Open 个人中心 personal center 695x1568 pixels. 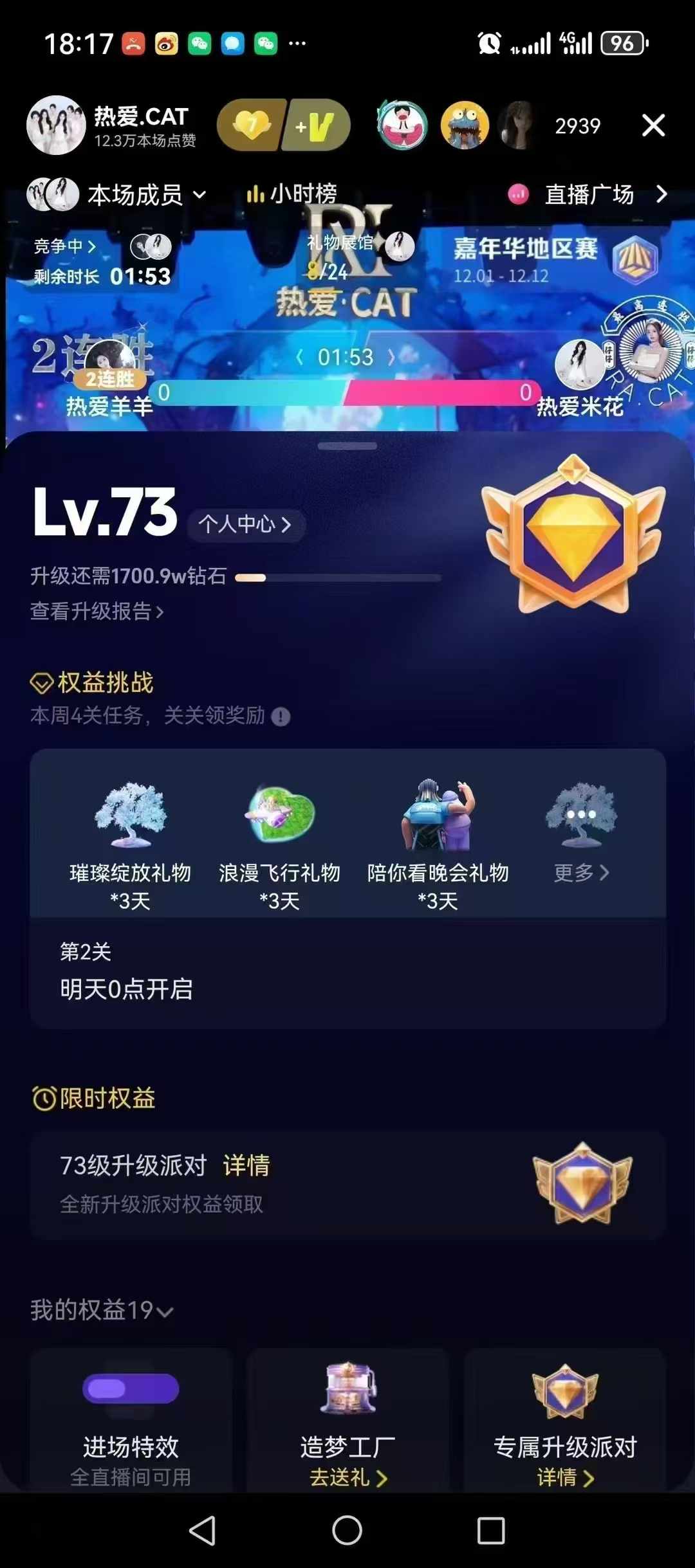point(245,524)
